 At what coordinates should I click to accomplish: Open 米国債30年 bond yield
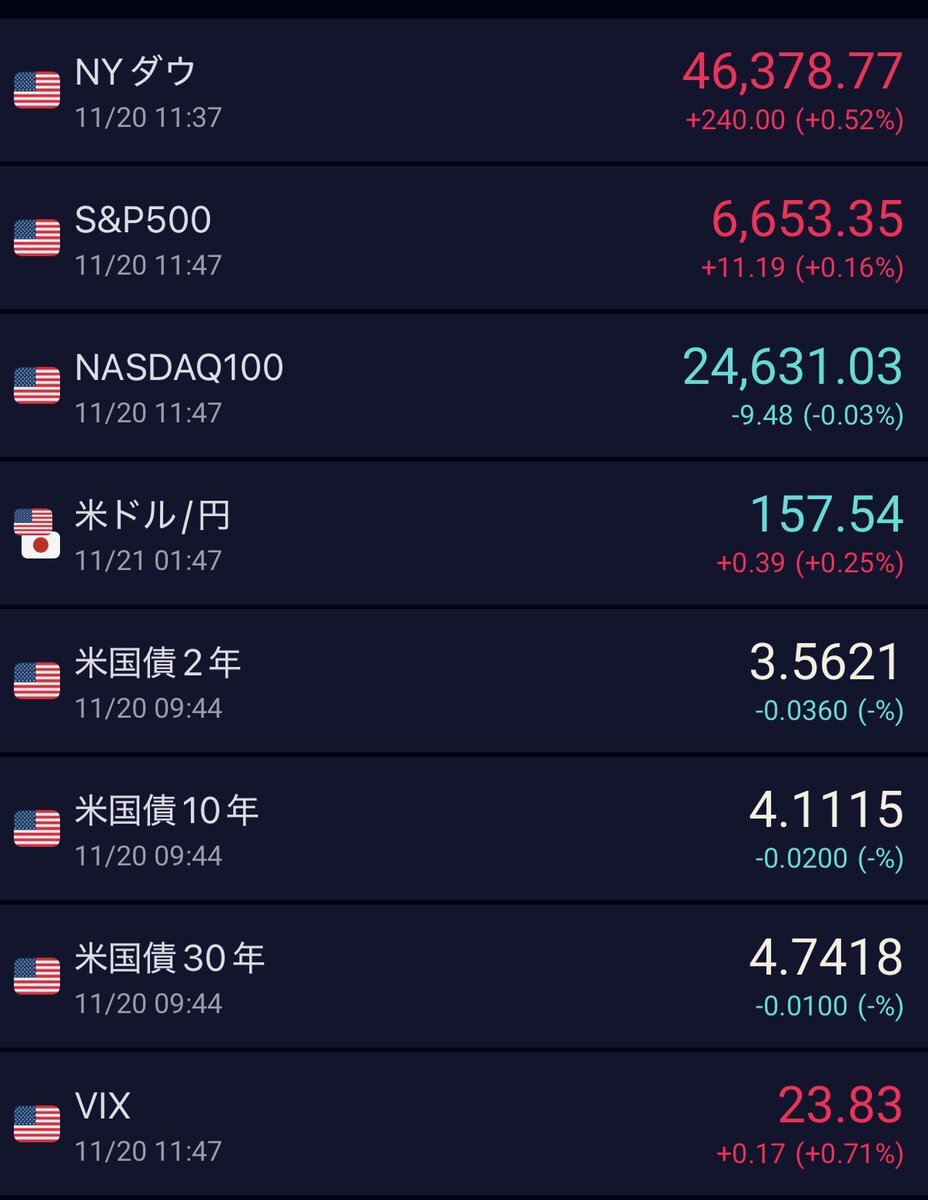[464, 975]
